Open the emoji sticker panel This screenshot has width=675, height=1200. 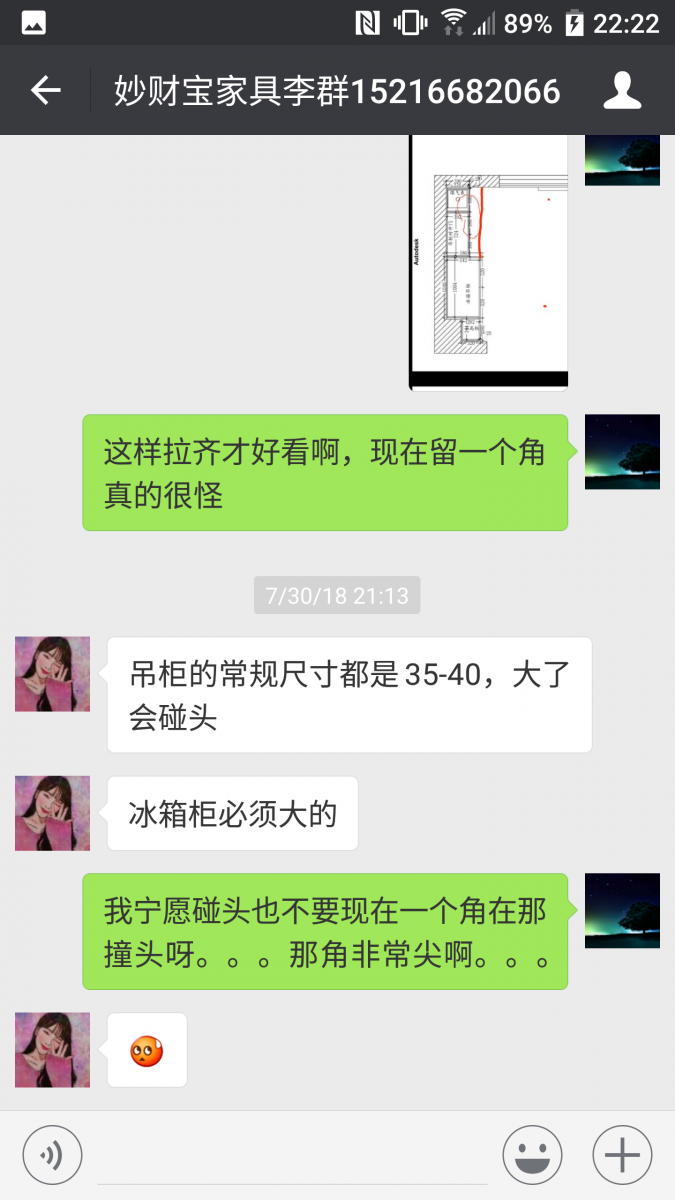pyautogui.click(x=532, y=1156)
